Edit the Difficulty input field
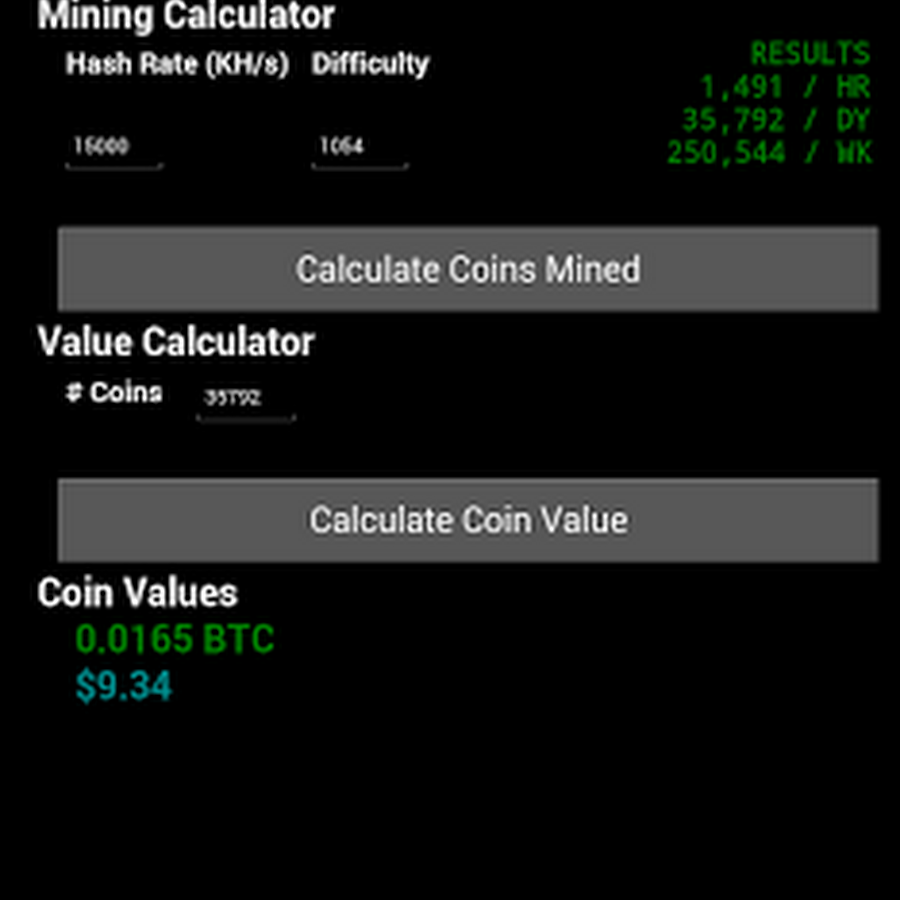This screenshot has height=900, width=900. (359, 147)
